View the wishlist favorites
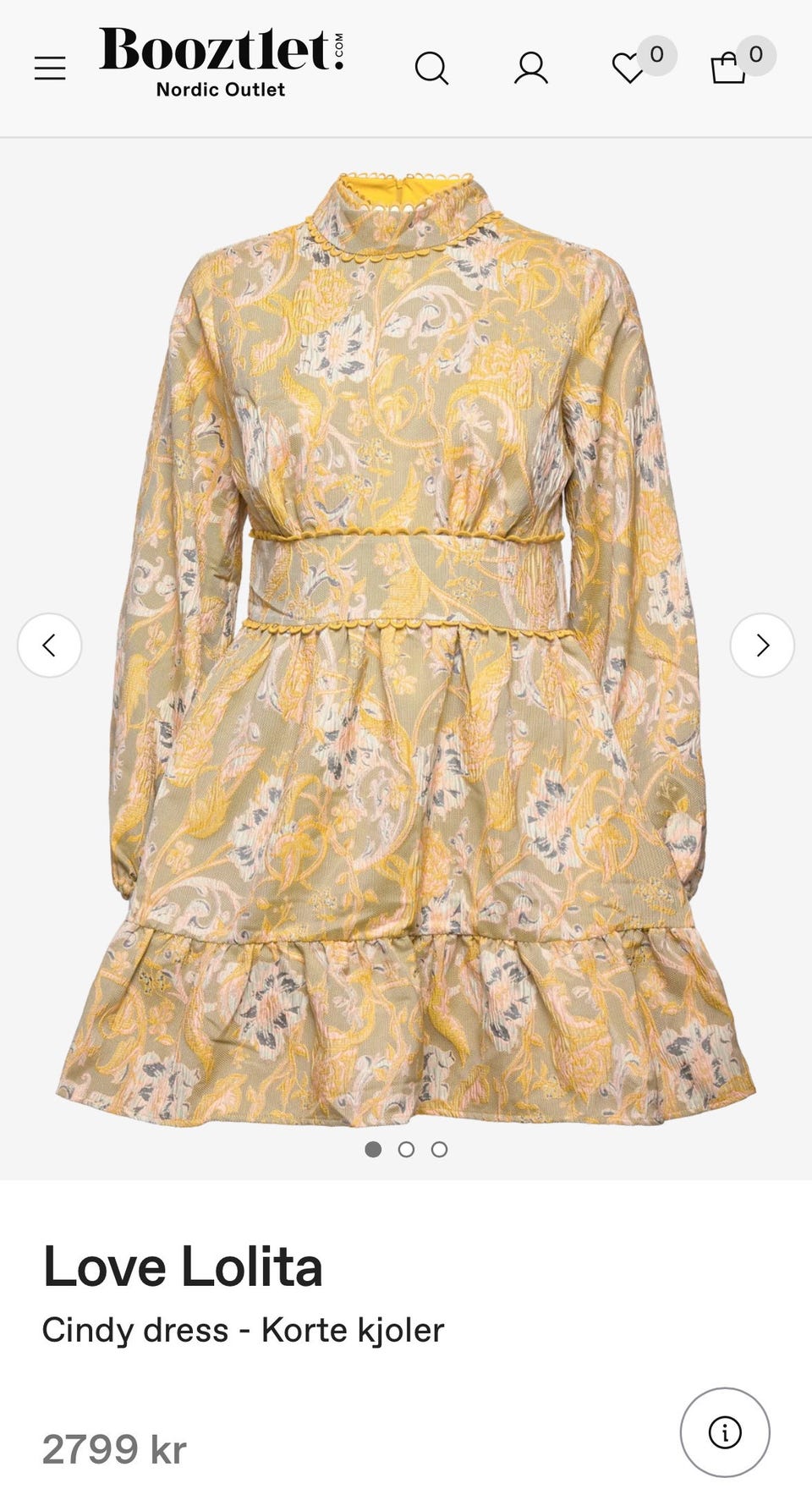The height and width of the screenshot is (1500, 812). tap(628, 68)
